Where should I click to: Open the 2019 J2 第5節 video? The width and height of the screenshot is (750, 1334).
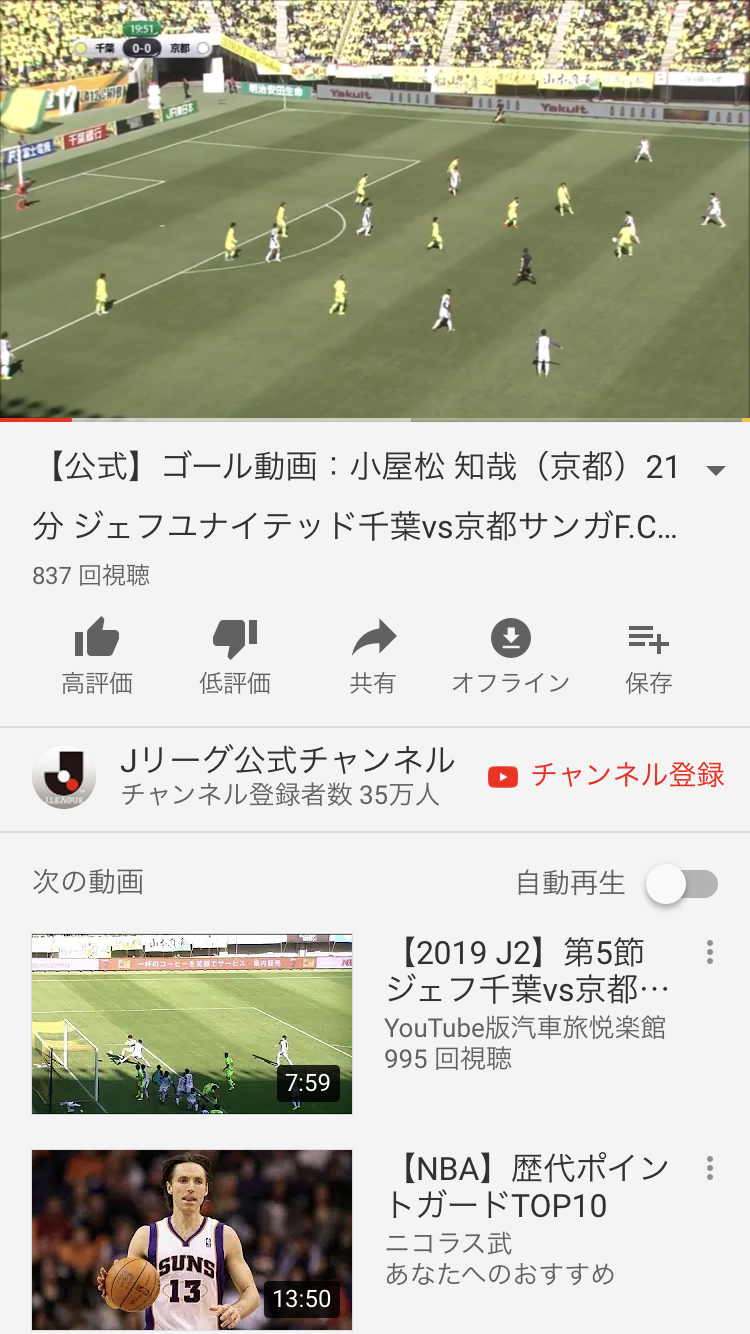(x=192, y=1024)
